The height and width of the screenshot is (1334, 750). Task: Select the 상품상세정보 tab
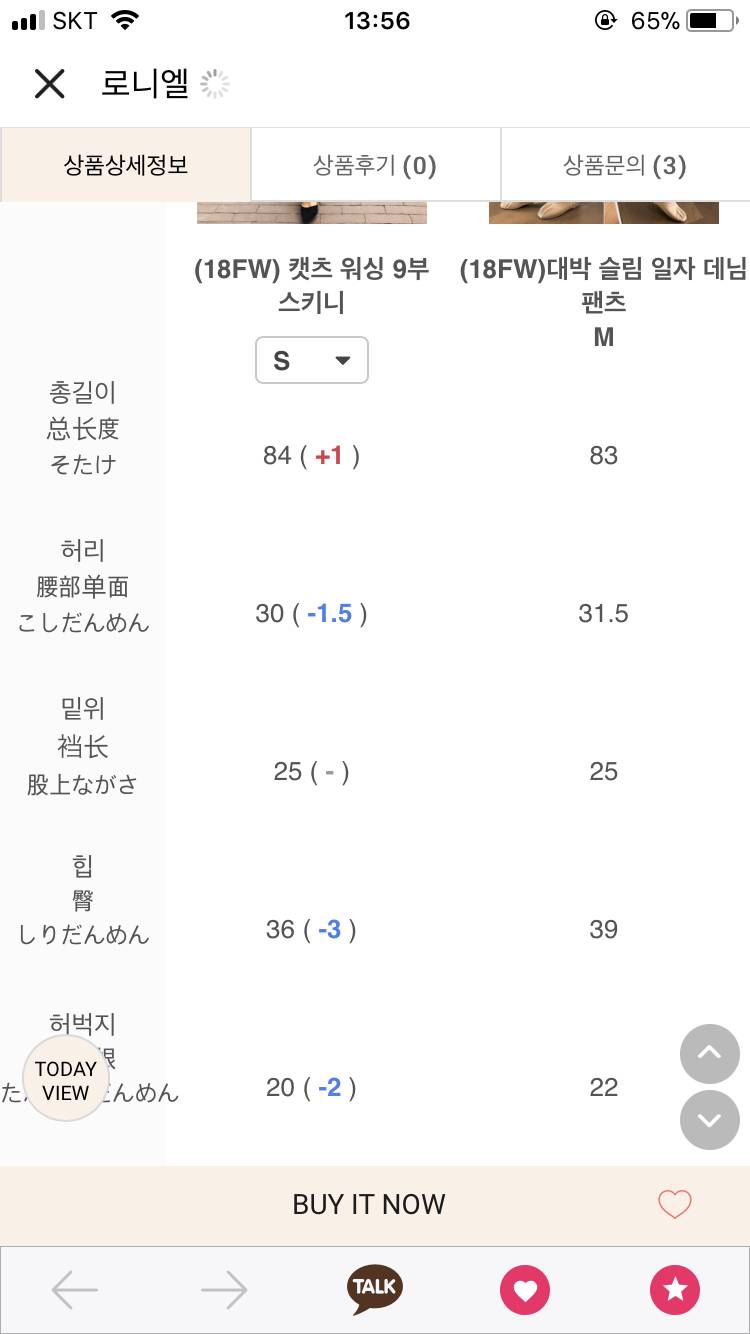coord(124,164)
